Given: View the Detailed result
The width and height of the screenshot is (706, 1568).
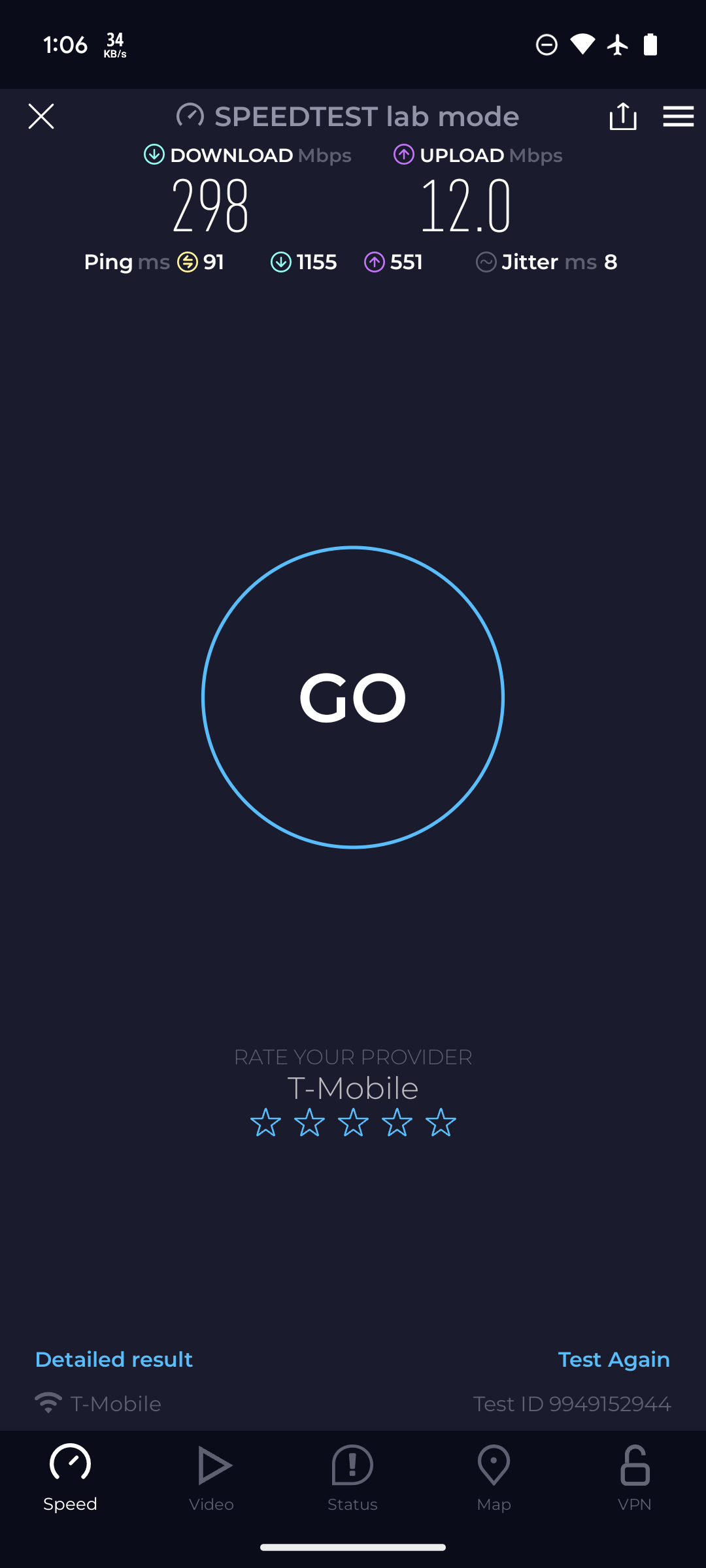Looking at the screenshot, I should (114, 1360).
